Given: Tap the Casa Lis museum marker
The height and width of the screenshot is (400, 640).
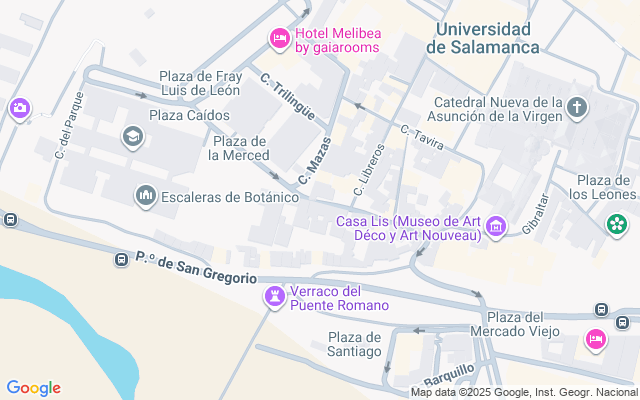Looking at the screenshot, I should click(494, 229).
